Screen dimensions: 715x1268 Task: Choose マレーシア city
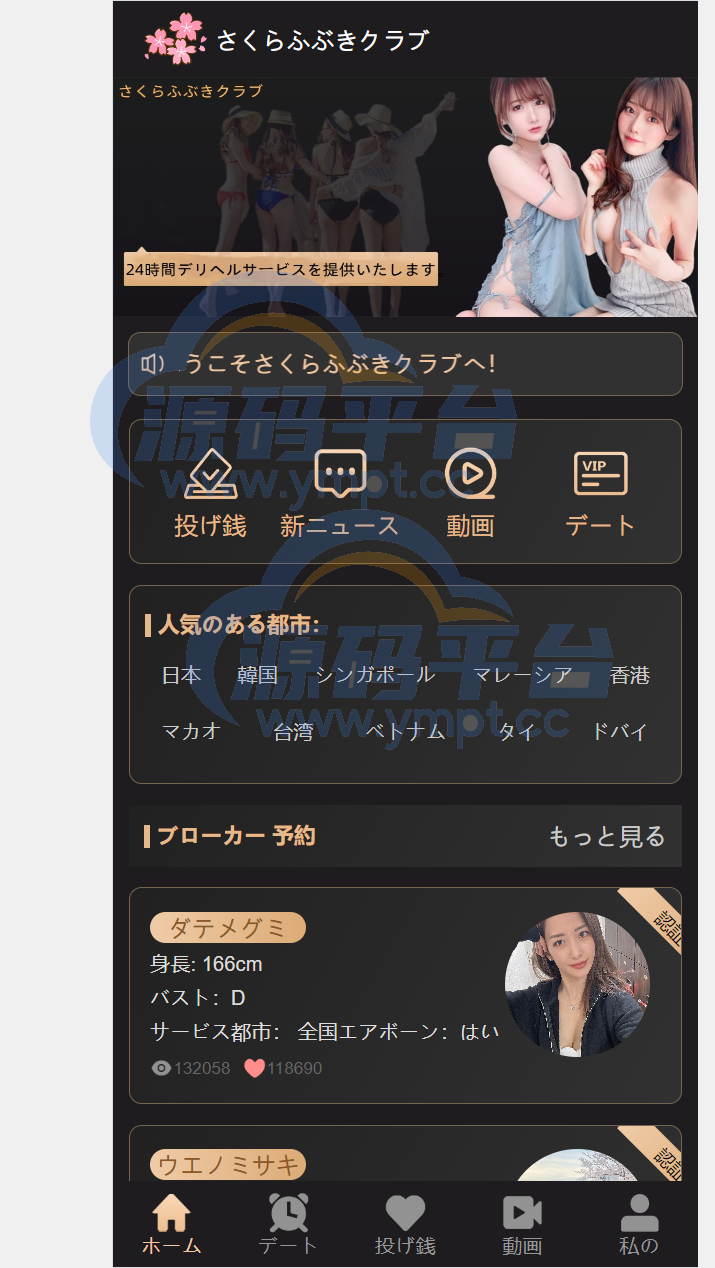point(522,675)
